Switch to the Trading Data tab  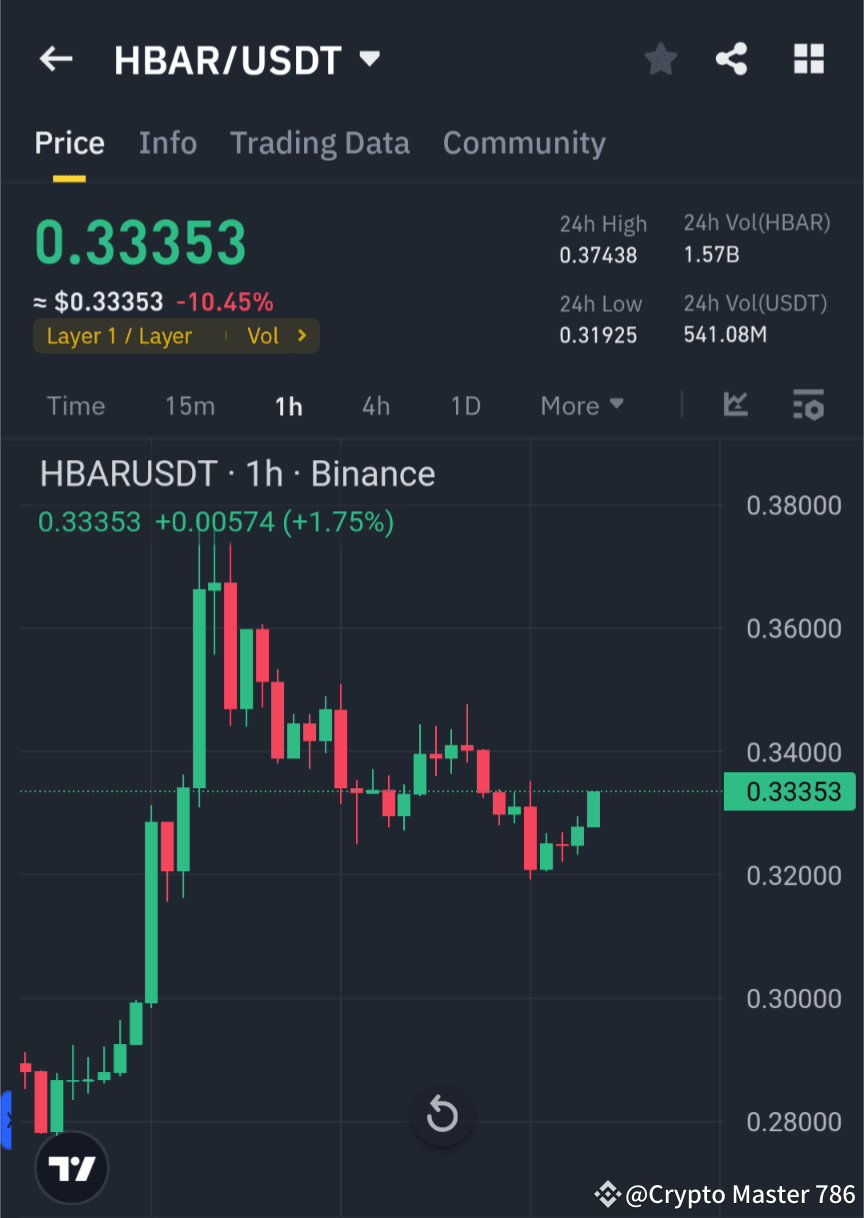click(x=320, y=143)
